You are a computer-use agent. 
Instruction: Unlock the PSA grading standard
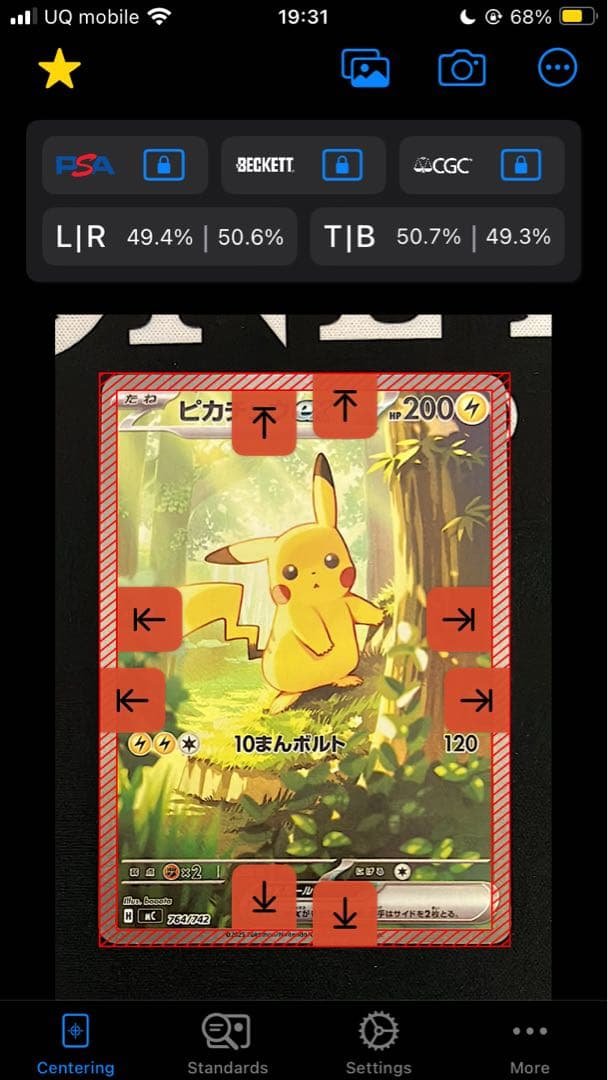[163, 165]
